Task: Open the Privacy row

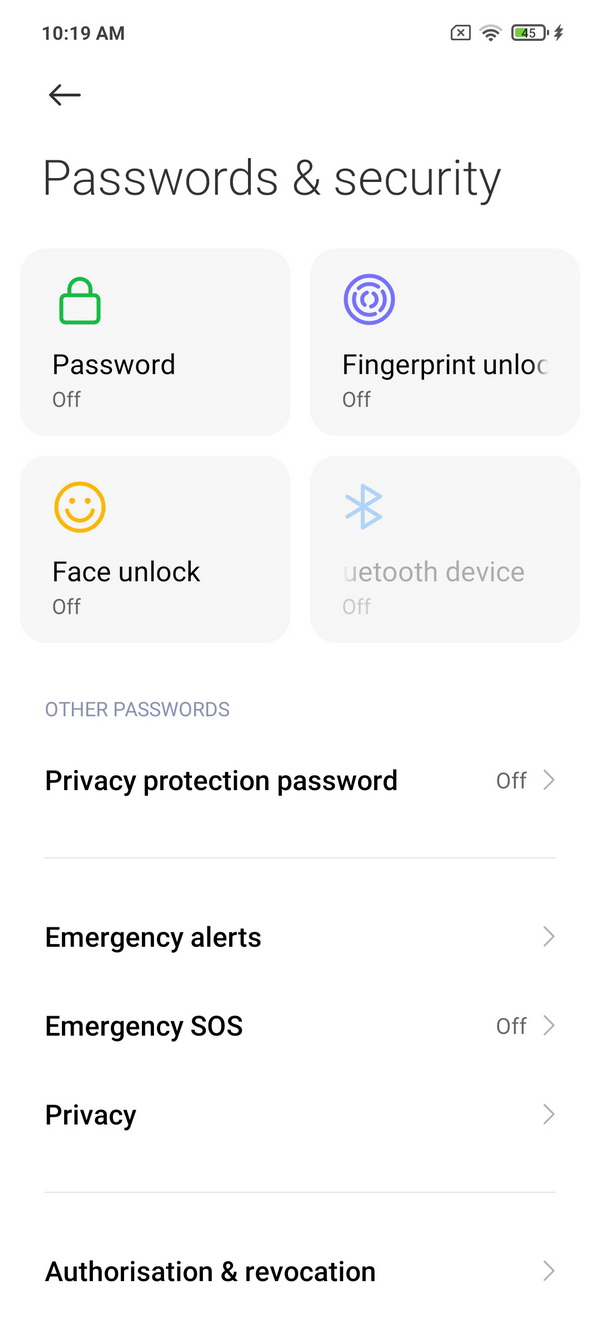Action: tap(300, 1115)
